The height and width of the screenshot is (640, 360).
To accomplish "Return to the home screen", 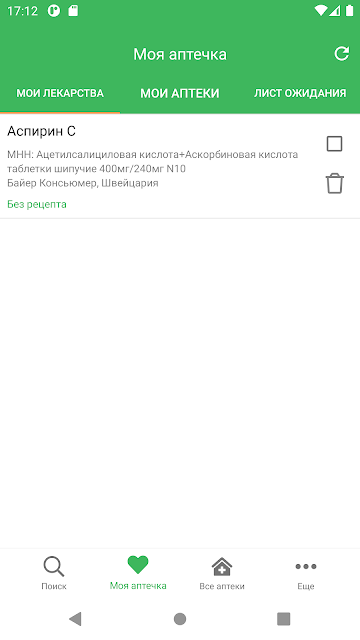I will tap(180, 619).
